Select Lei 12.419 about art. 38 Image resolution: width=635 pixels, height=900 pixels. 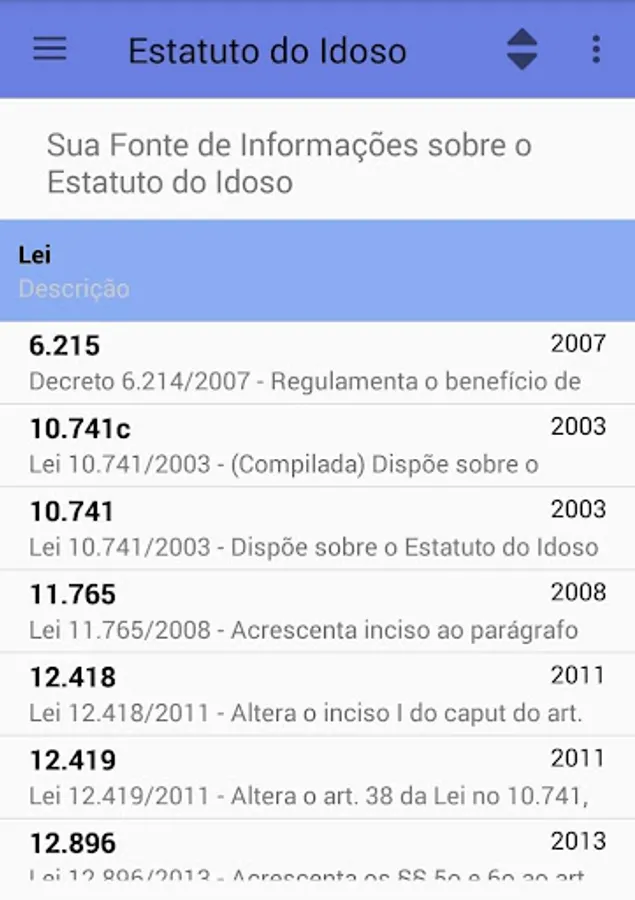point(317,777)
